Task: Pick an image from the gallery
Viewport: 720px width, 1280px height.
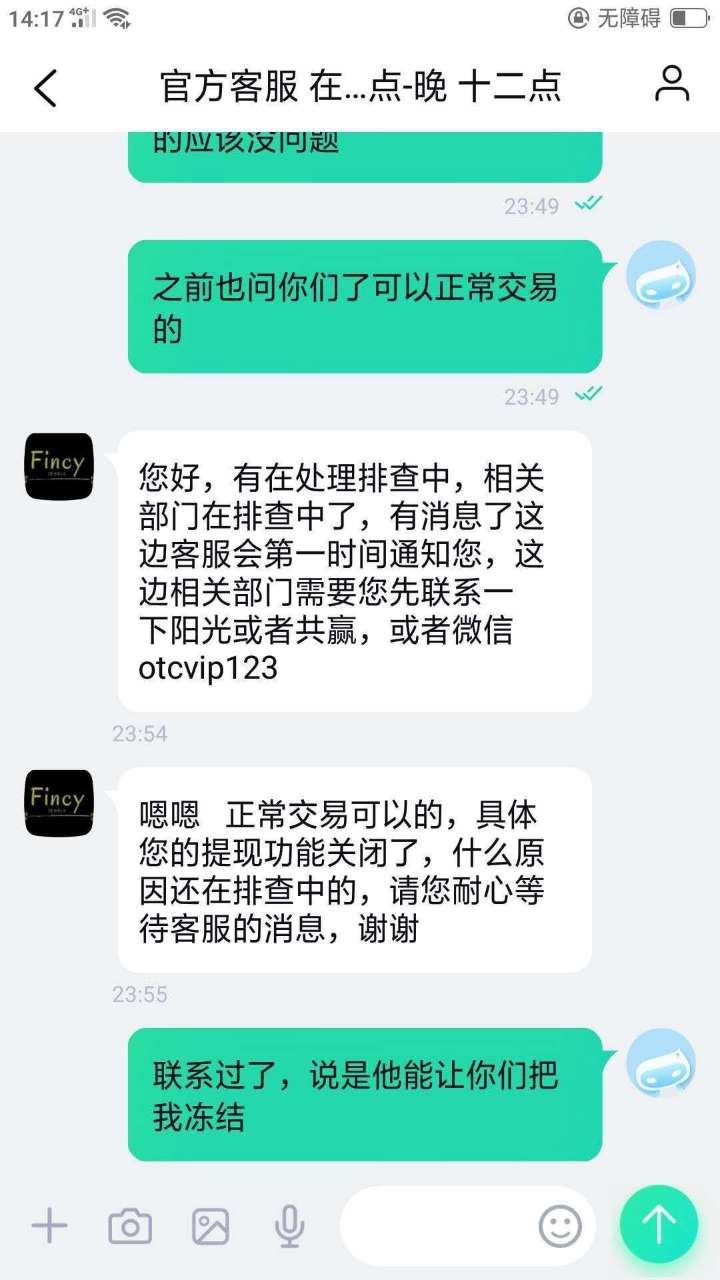Action: point(210,1225)
